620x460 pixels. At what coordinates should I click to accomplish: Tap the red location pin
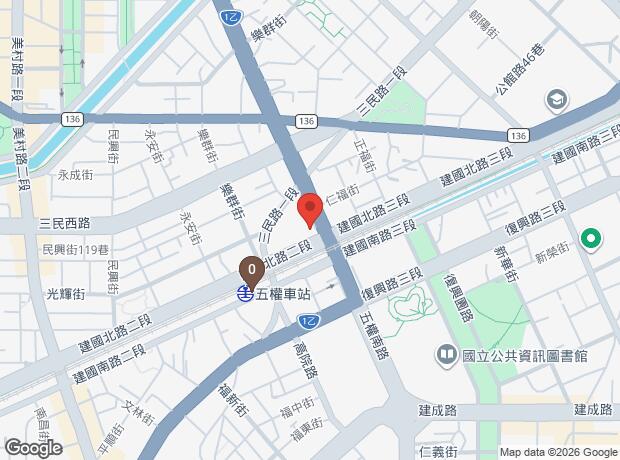coord(310,210)
